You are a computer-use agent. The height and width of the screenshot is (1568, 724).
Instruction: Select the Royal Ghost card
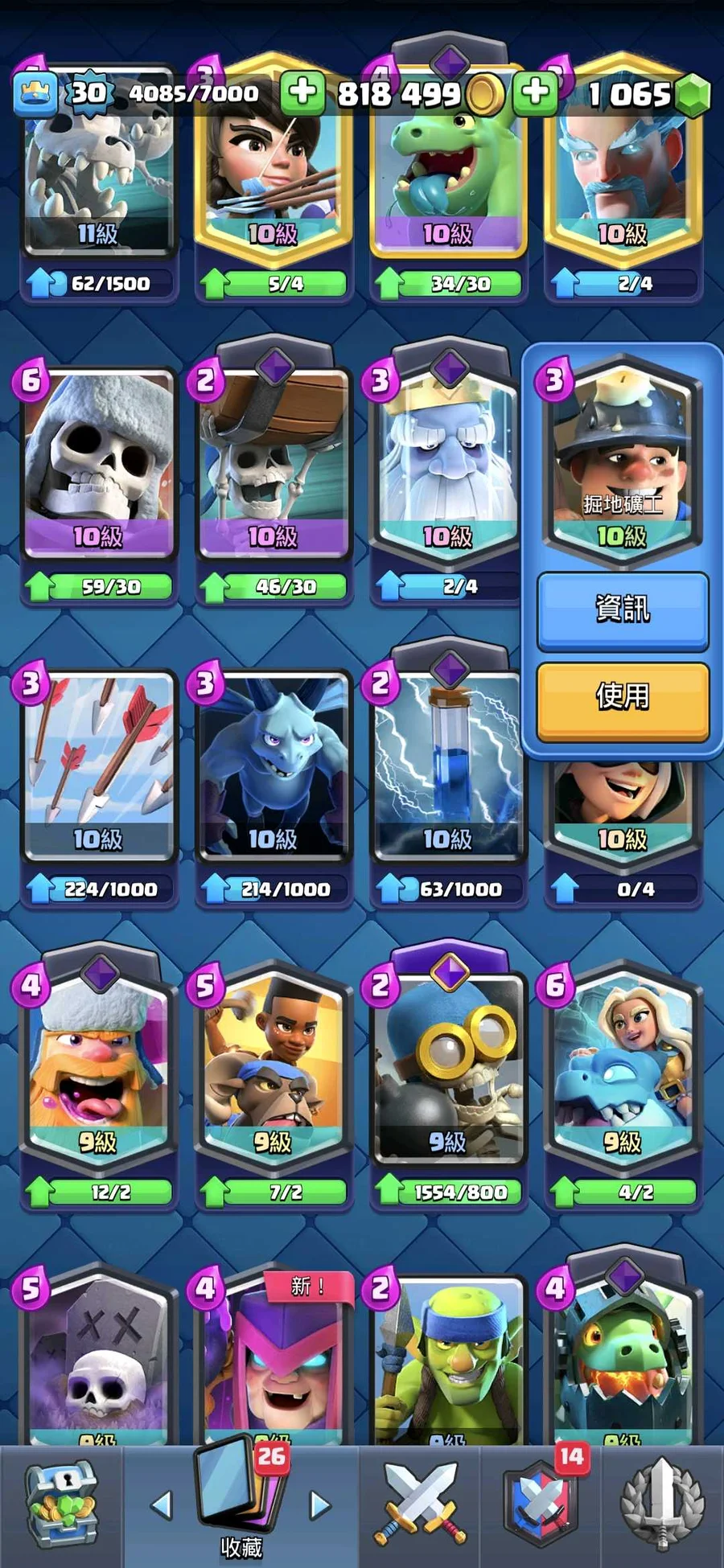448,466
